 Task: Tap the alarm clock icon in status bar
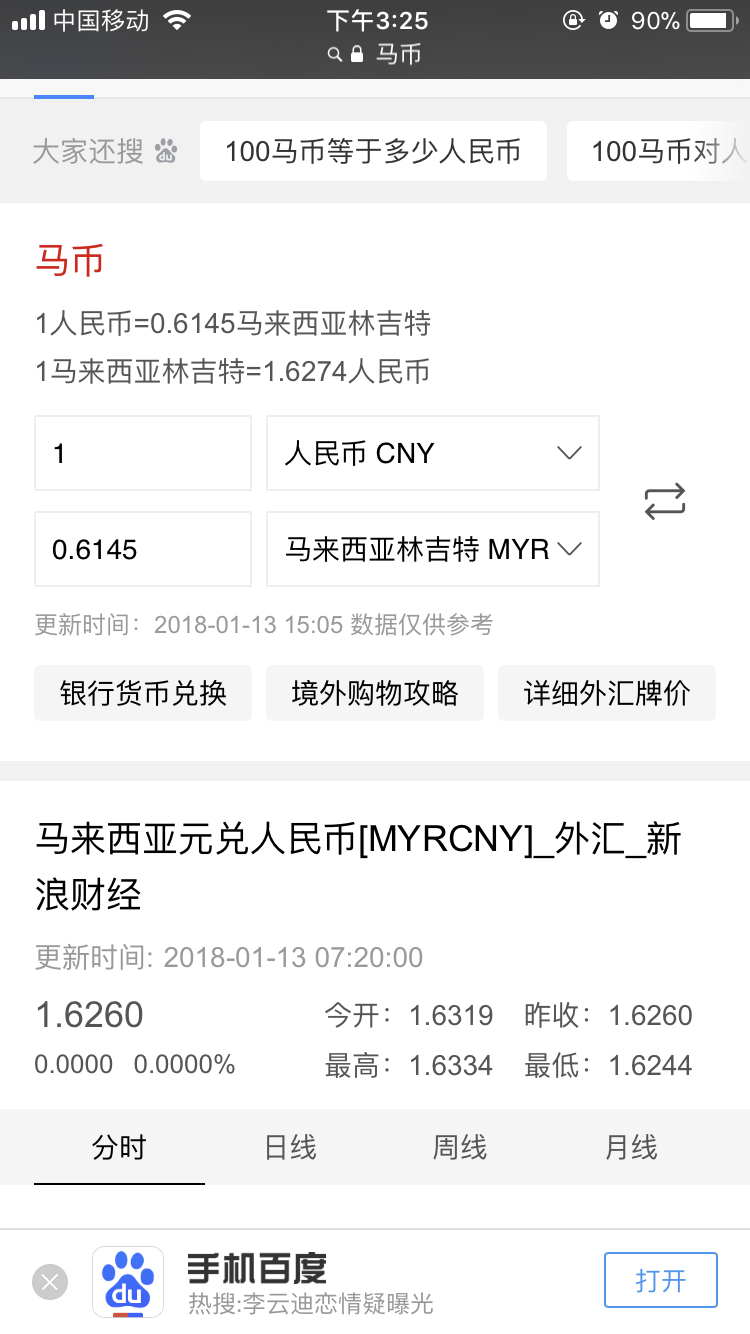pyautogui.click(x=607, y=19)
